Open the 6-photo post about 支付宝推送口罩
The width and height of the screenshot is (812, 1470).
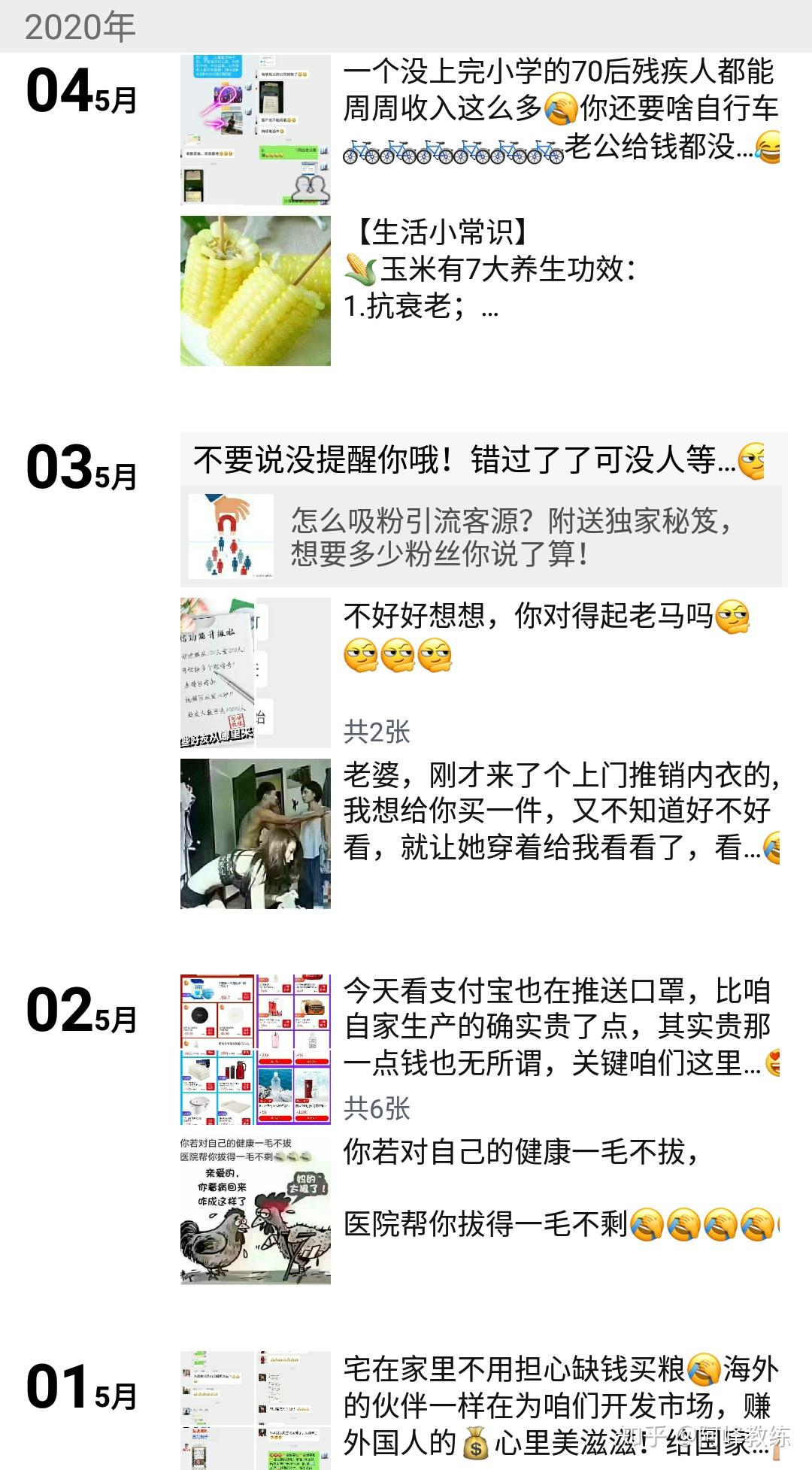556,1027
